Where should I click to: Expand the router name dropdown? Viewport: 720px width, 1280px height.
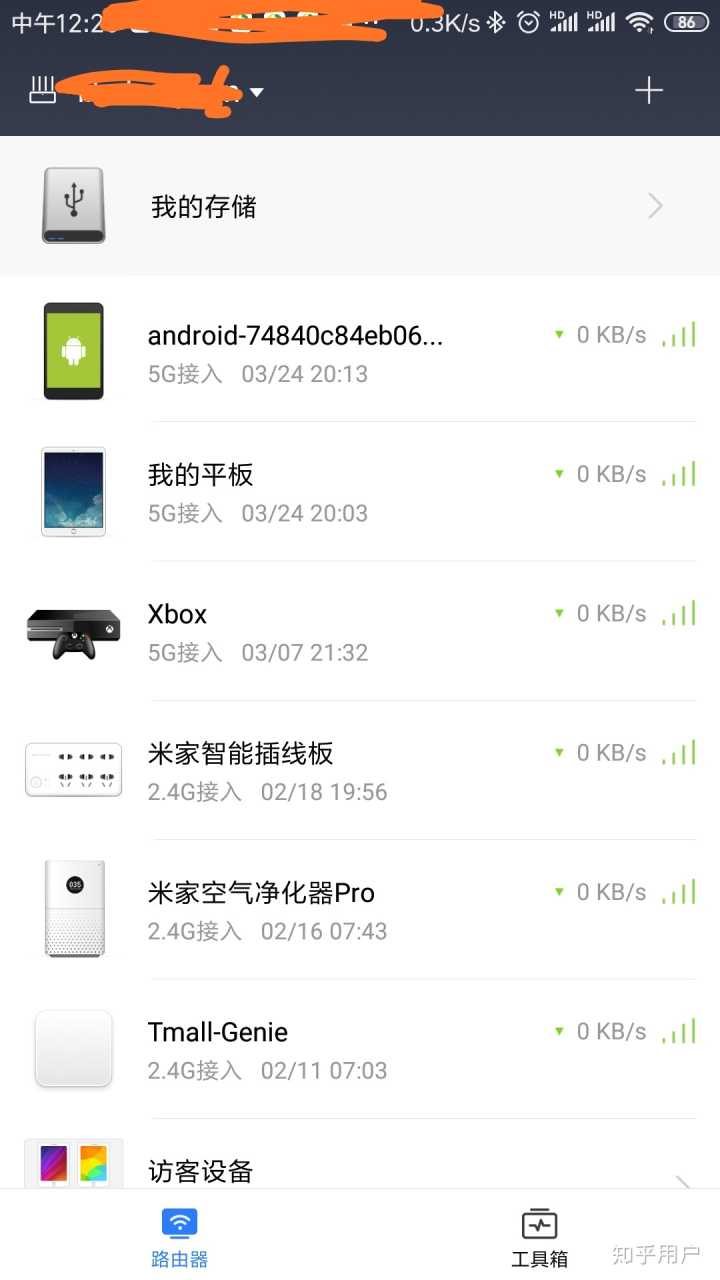258,92
